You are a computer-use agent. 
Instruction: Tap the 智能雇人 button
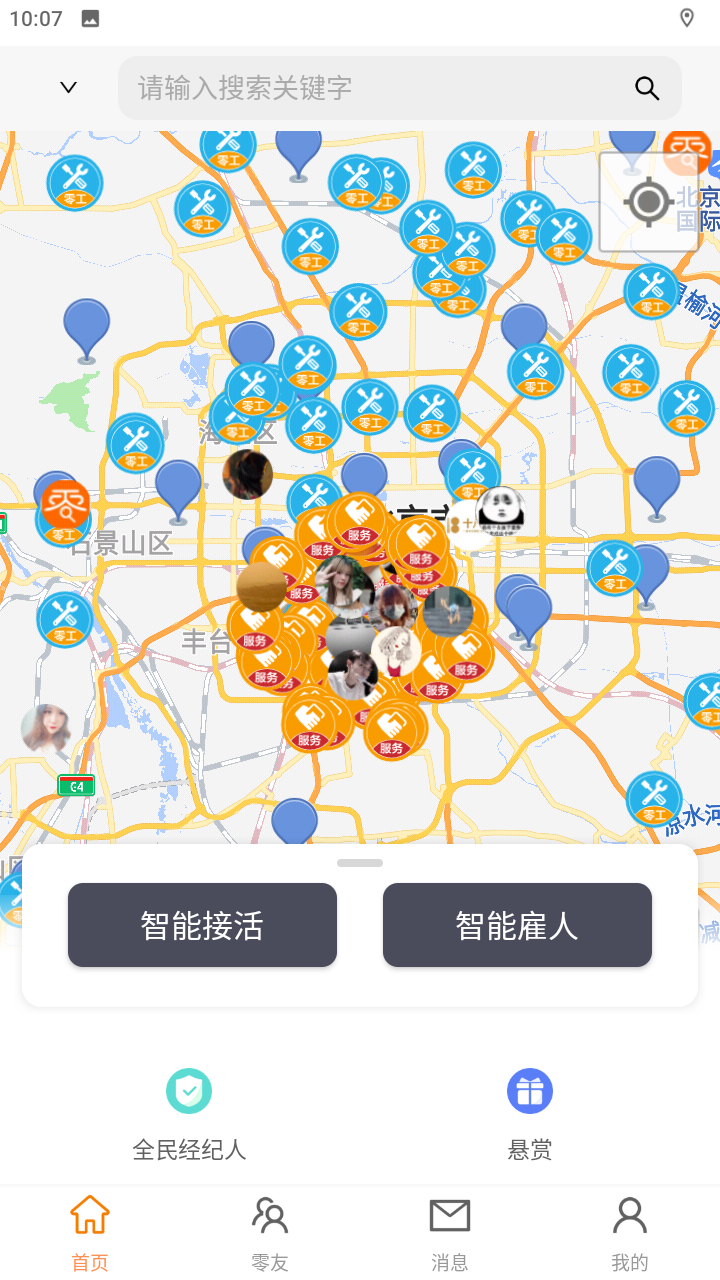pyautogui.click(x=517, y=925)
